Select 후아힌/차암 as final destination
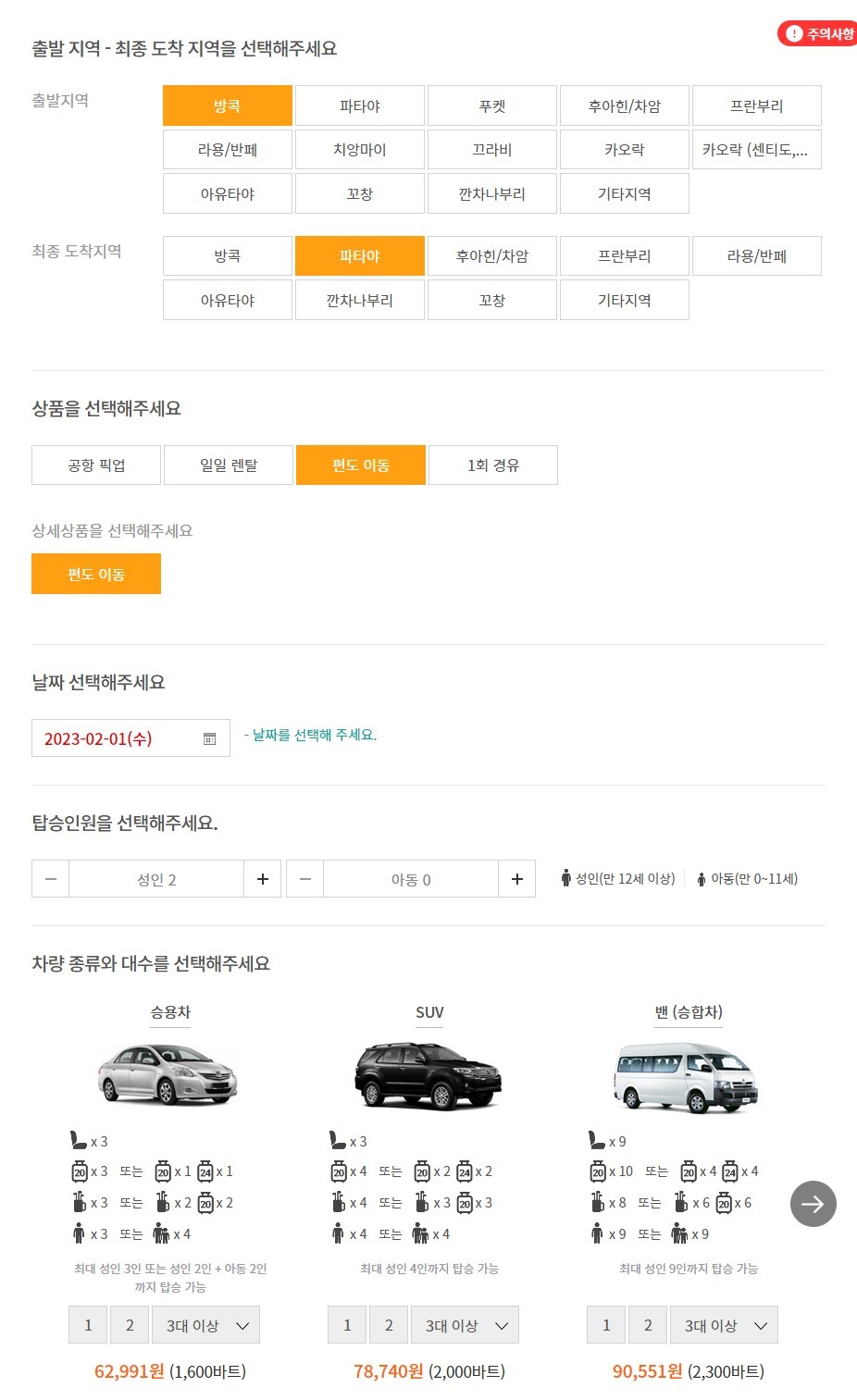 pyautogui.click(x=492, y=255)
